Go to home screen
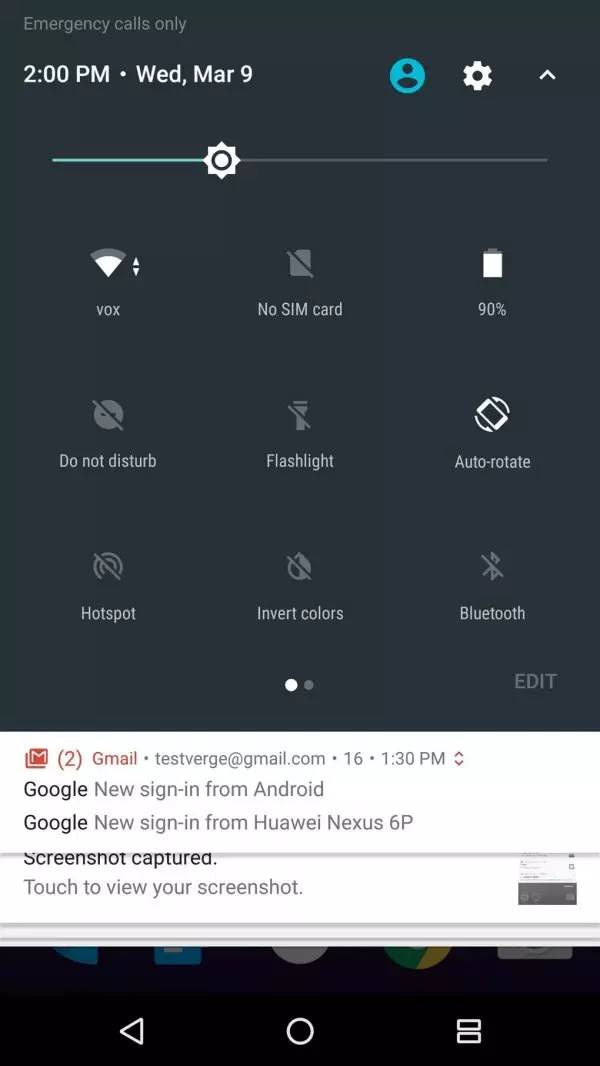Screen dimensions: 600x1066 pyautogui.click(x=300, y=1031)
